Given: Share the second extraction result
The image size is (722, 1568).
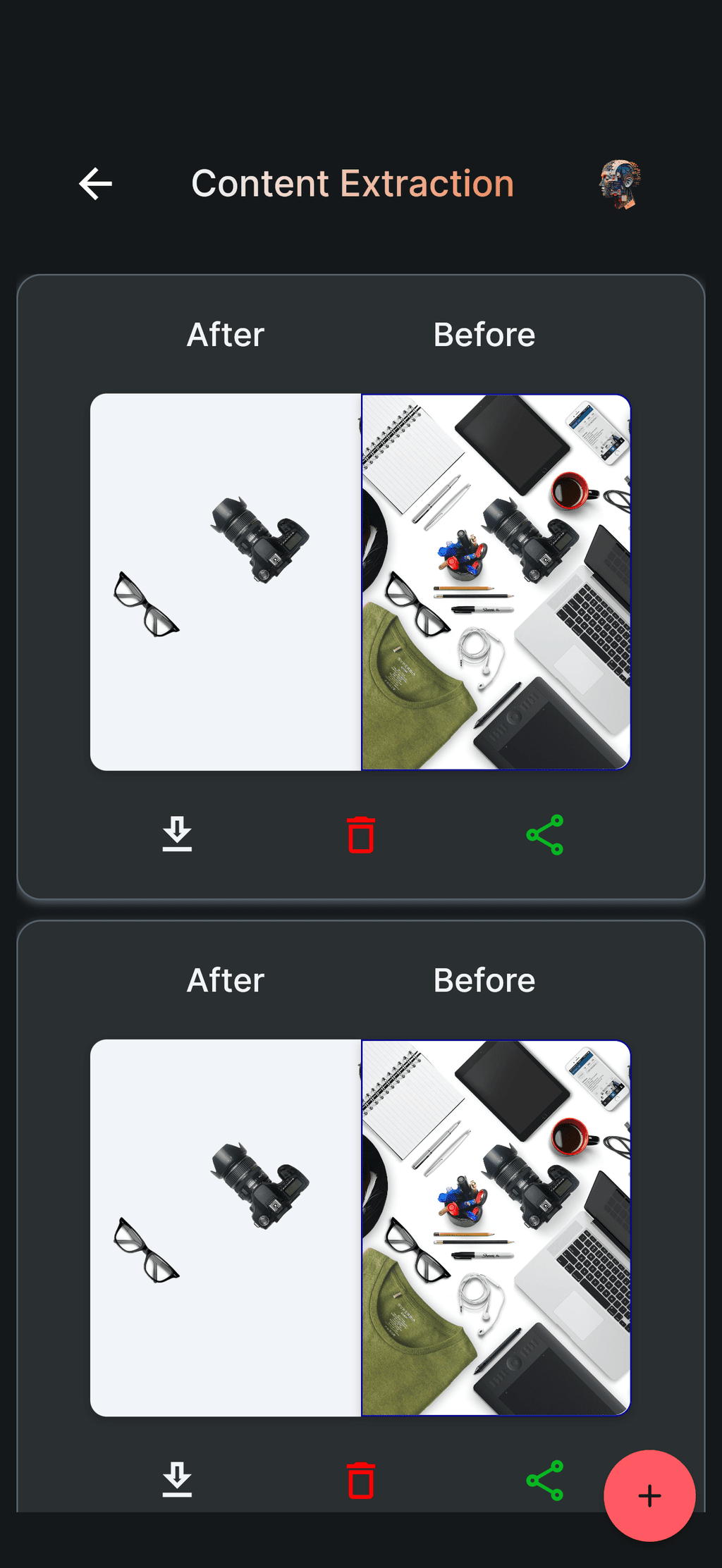Looking at the screenshot, I should click(x=545, y=1480).
